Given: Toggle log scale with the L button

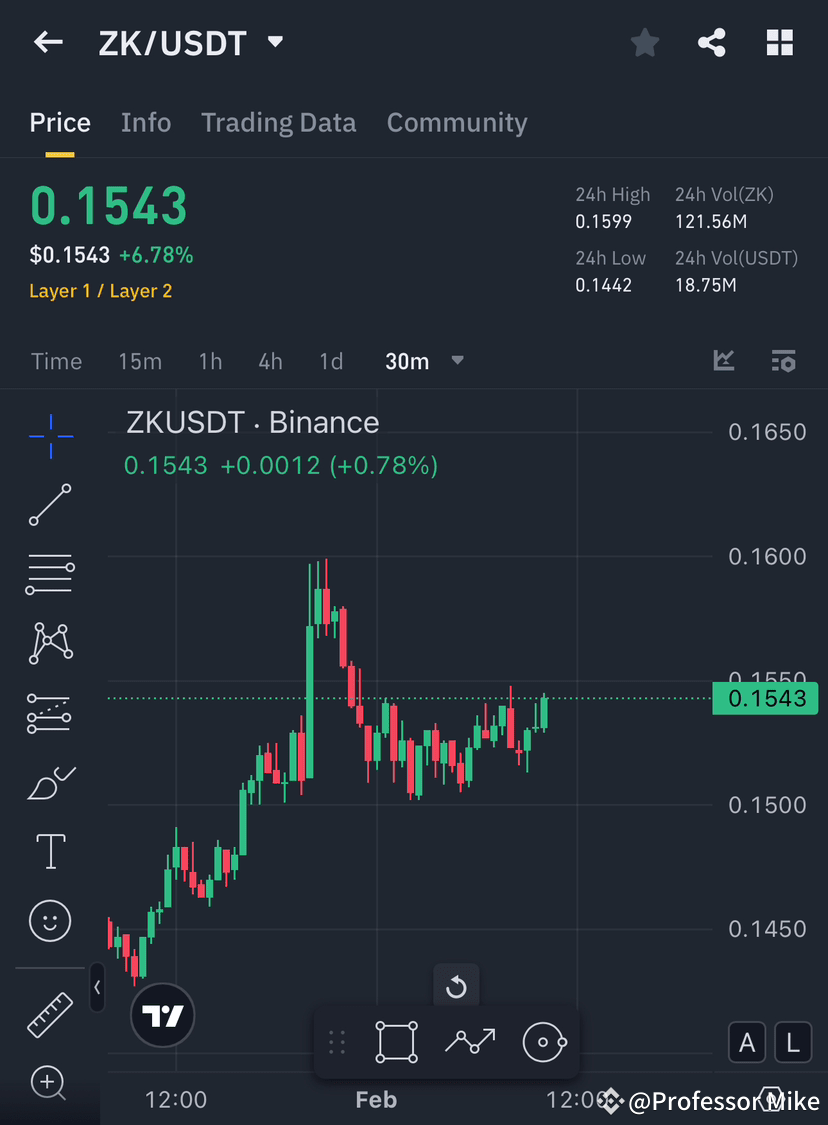Looking at the screenshot, I should click(792, 1042).
